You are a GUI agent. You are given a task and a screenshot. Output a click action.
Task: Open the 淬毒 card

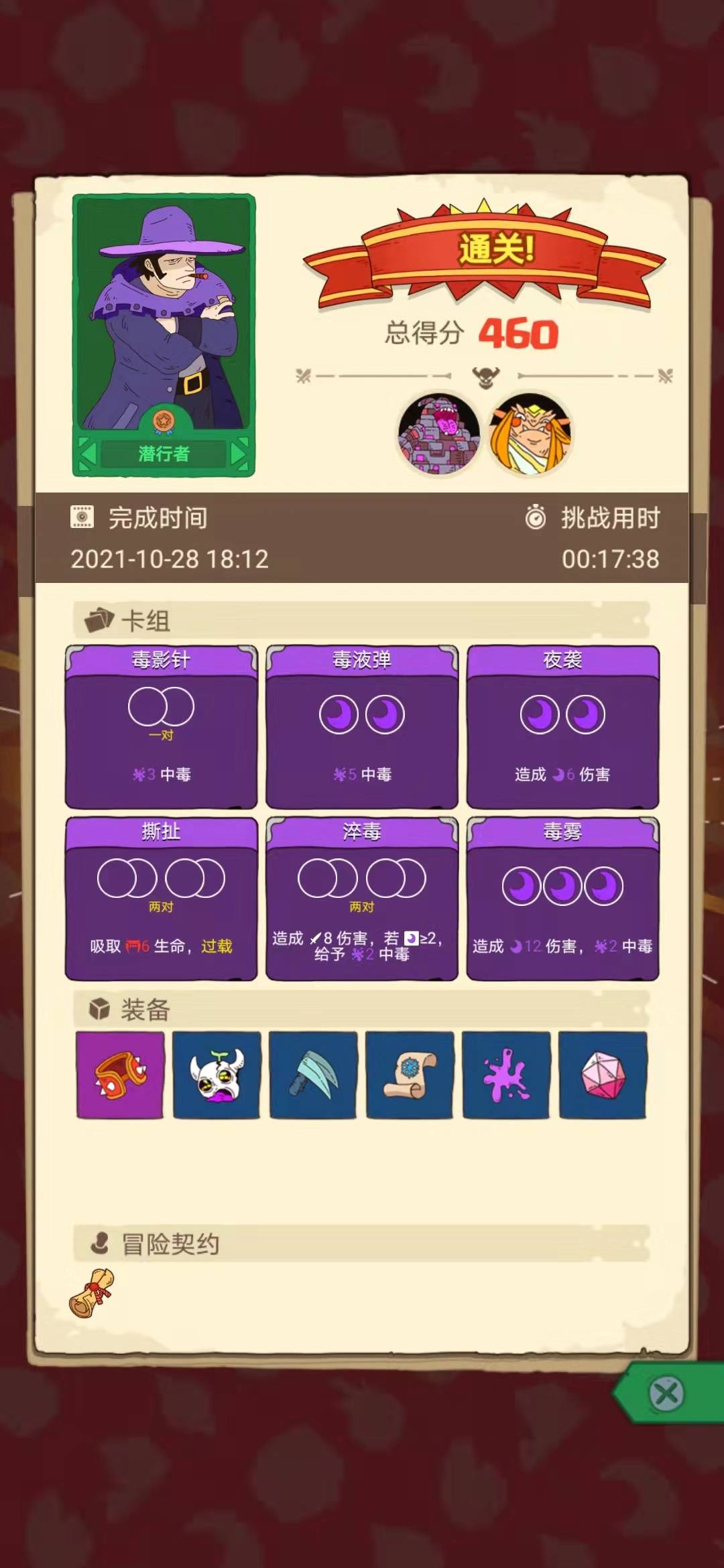362,899
